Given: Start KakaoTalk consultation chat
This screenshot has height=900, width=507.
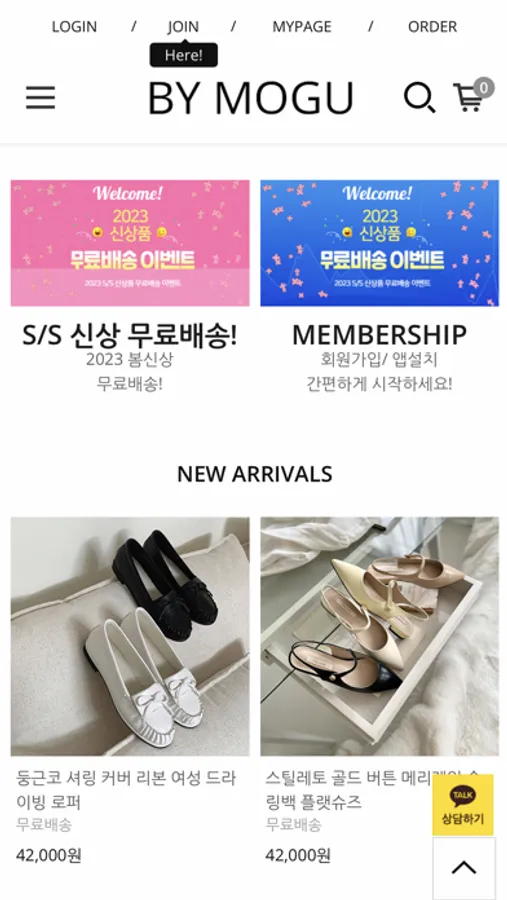Looking at the screenshot, I should point(463,805).
